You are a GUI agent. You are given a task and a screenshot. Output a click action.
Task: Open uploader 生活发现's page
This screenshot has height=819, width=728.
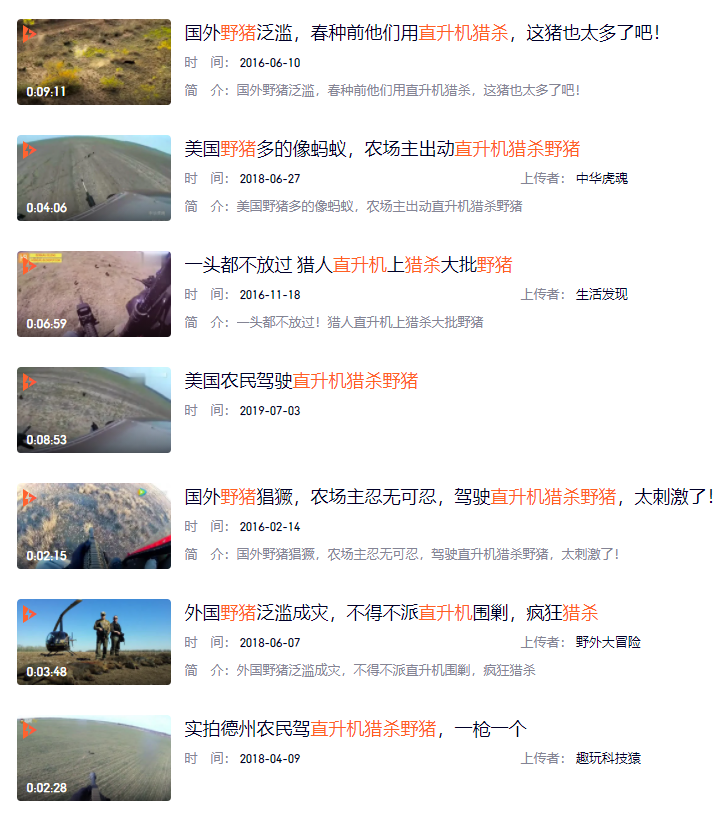[x=601, y=295]
